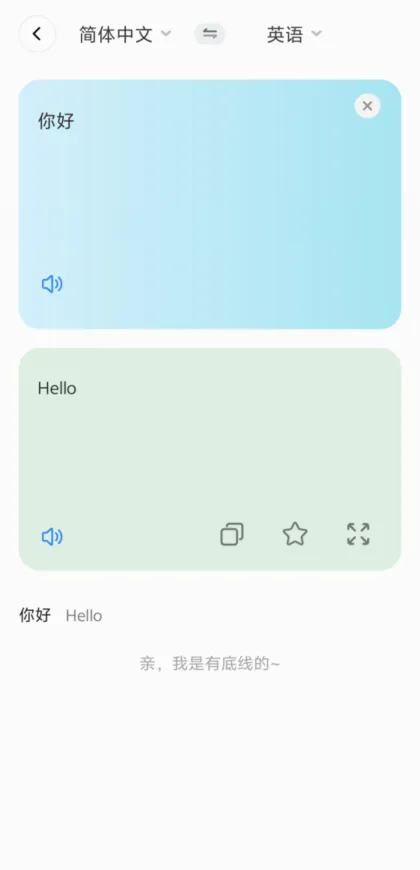Play audio pronunciation of Hello
The height and width of the screenshot is (870, 420).
(x=52, y=537)
